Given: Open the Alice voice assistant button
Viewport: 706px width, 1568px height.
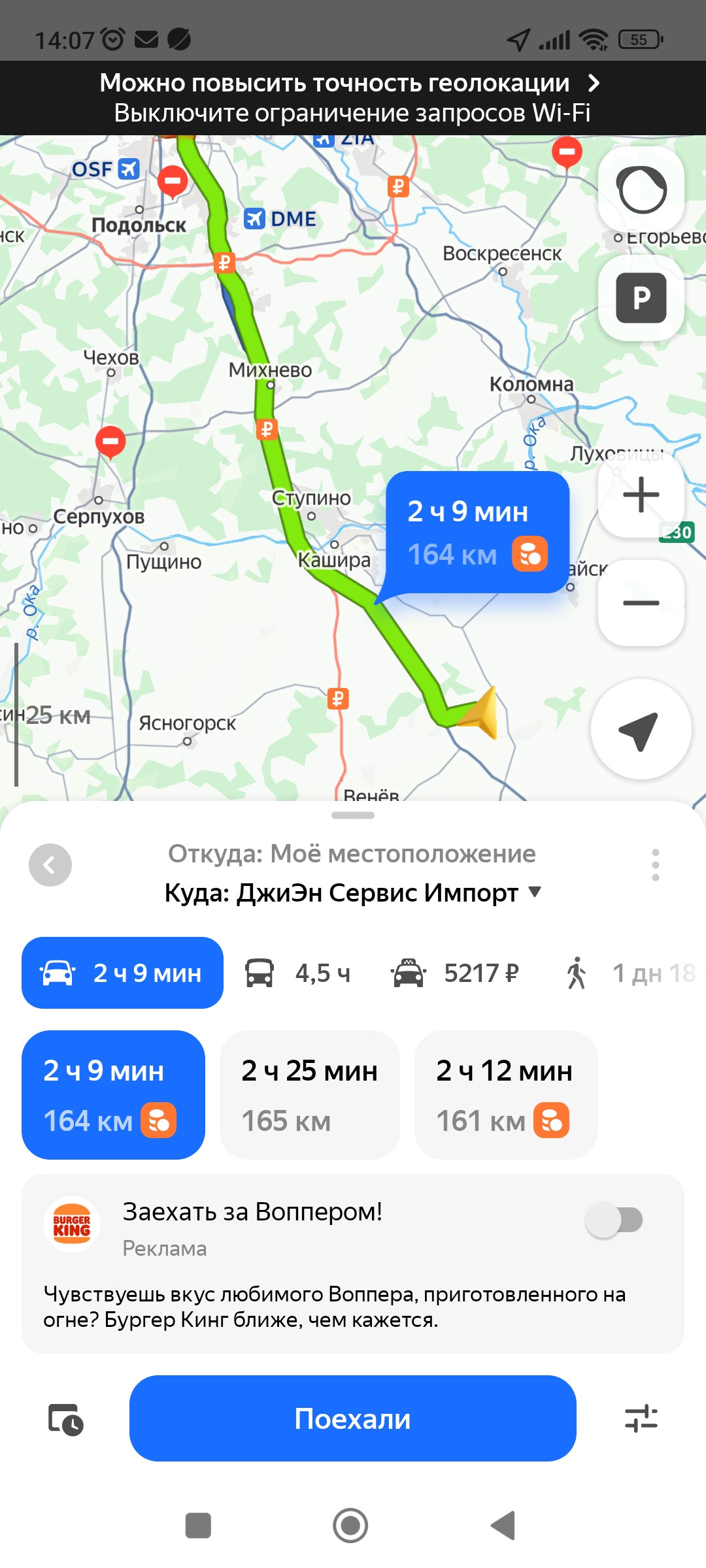Looking at the screenshot, I should point(642,190).
